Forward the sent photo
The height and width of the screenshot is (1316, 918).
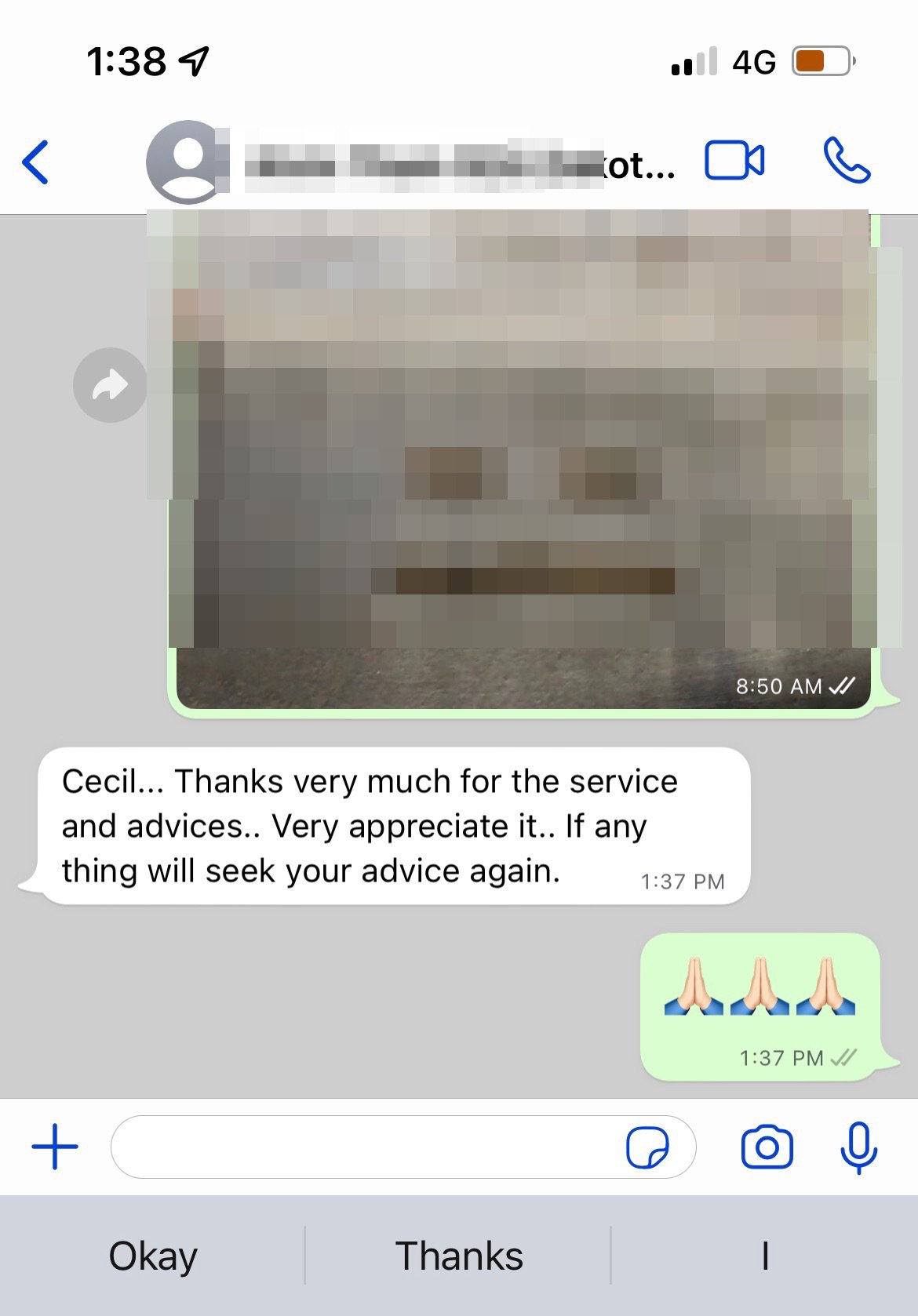pos(110,385)
